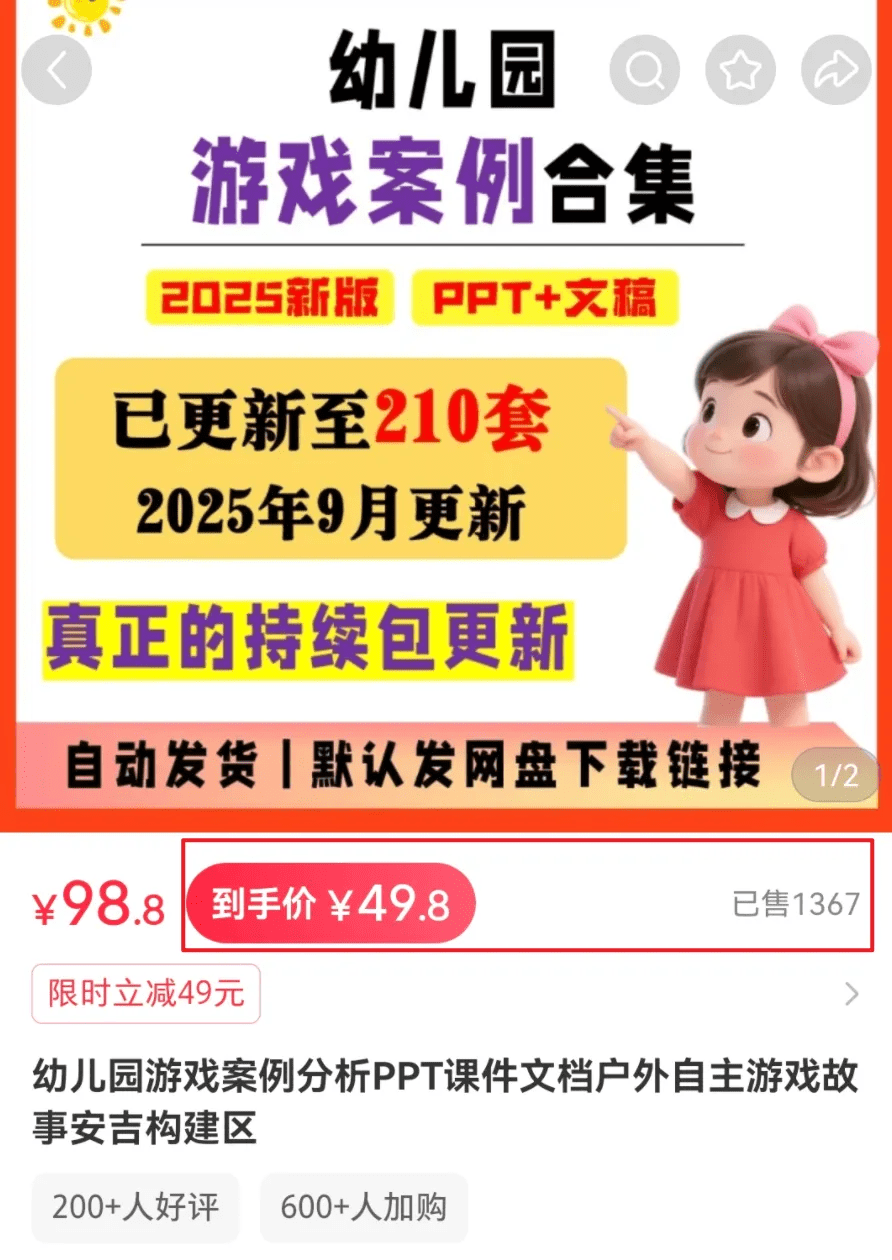
Task: Open the search icon over the product image
Action: tap(645, 70)
